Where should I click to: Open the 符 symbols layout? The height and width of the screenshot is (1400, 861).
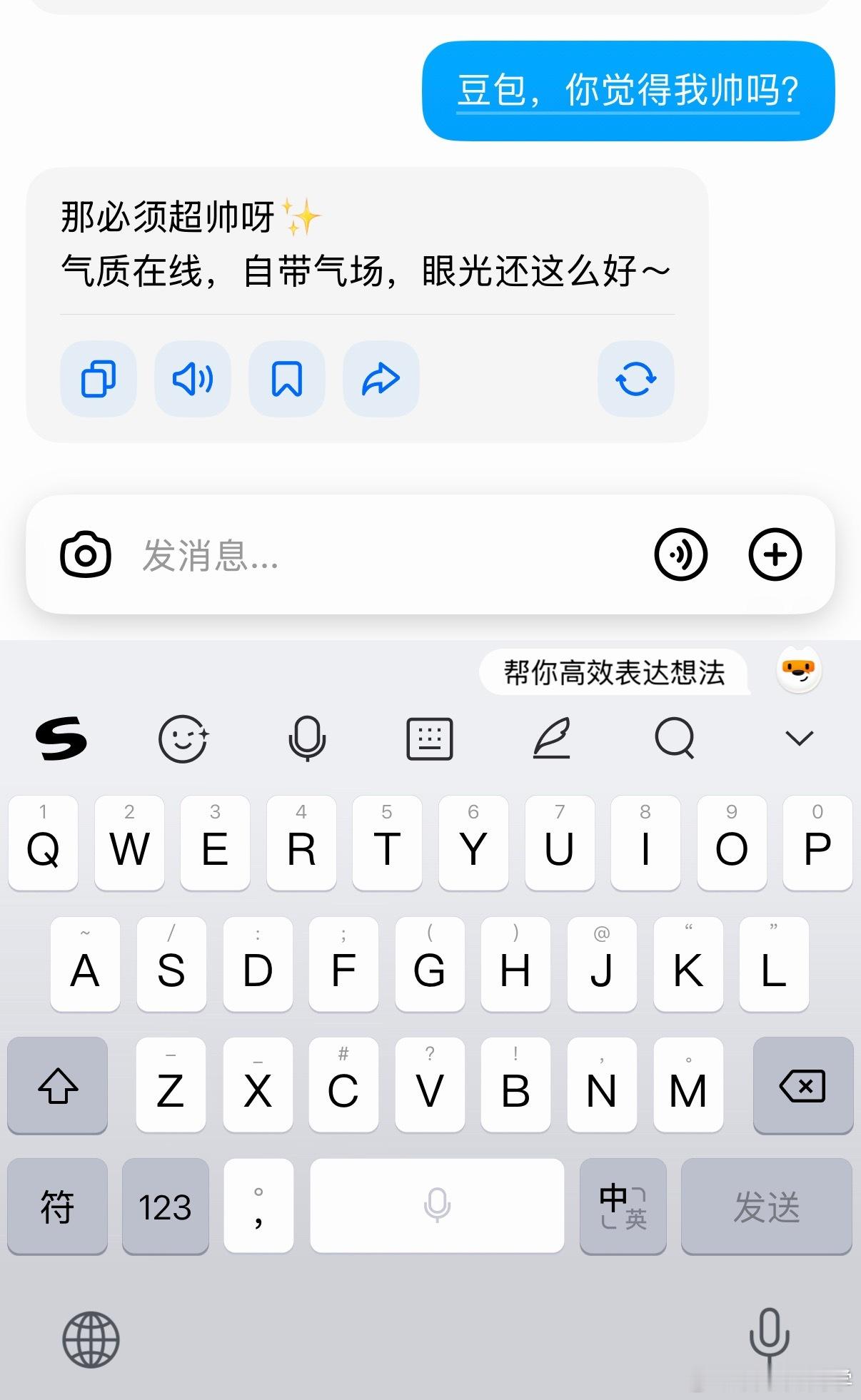tap(57, 1207)
